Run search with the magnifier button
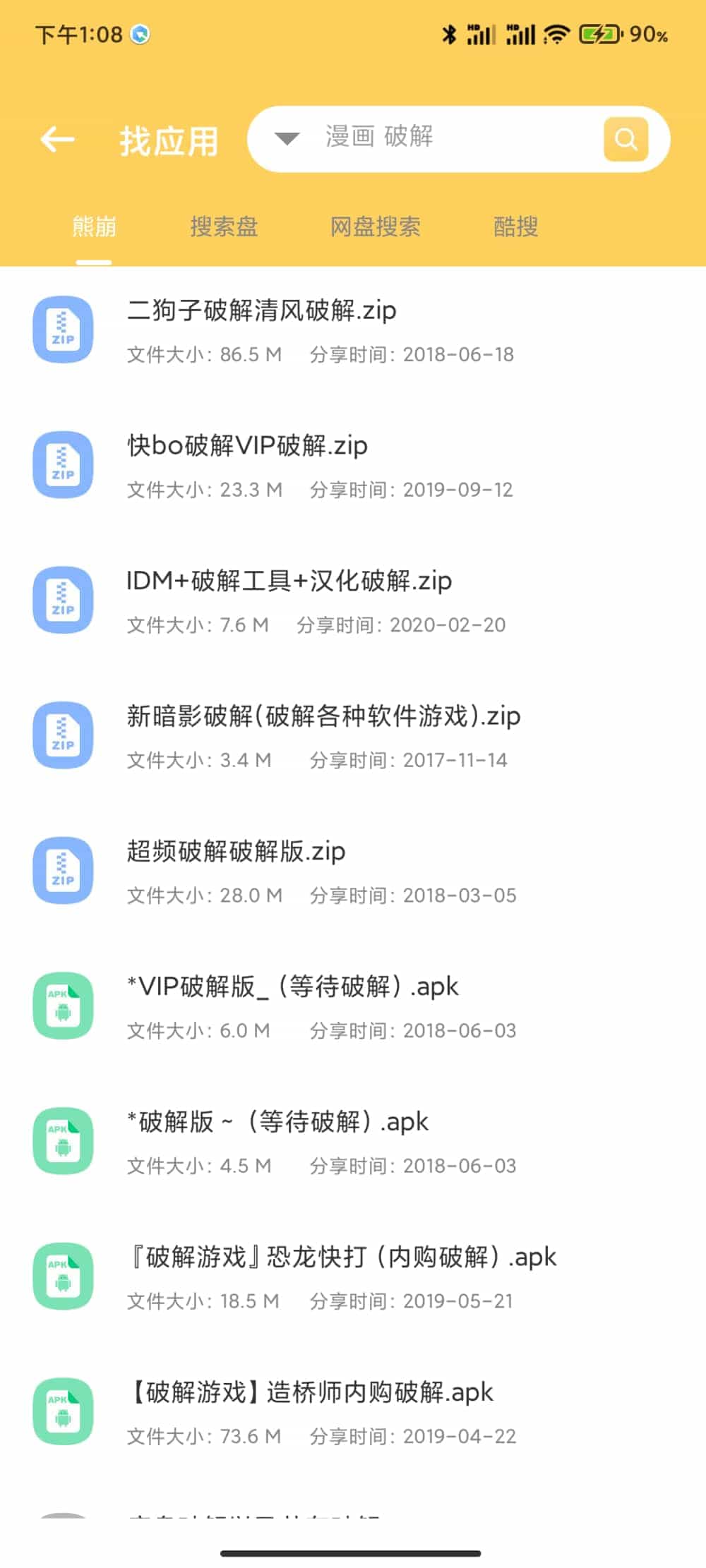 click(626, 139)
